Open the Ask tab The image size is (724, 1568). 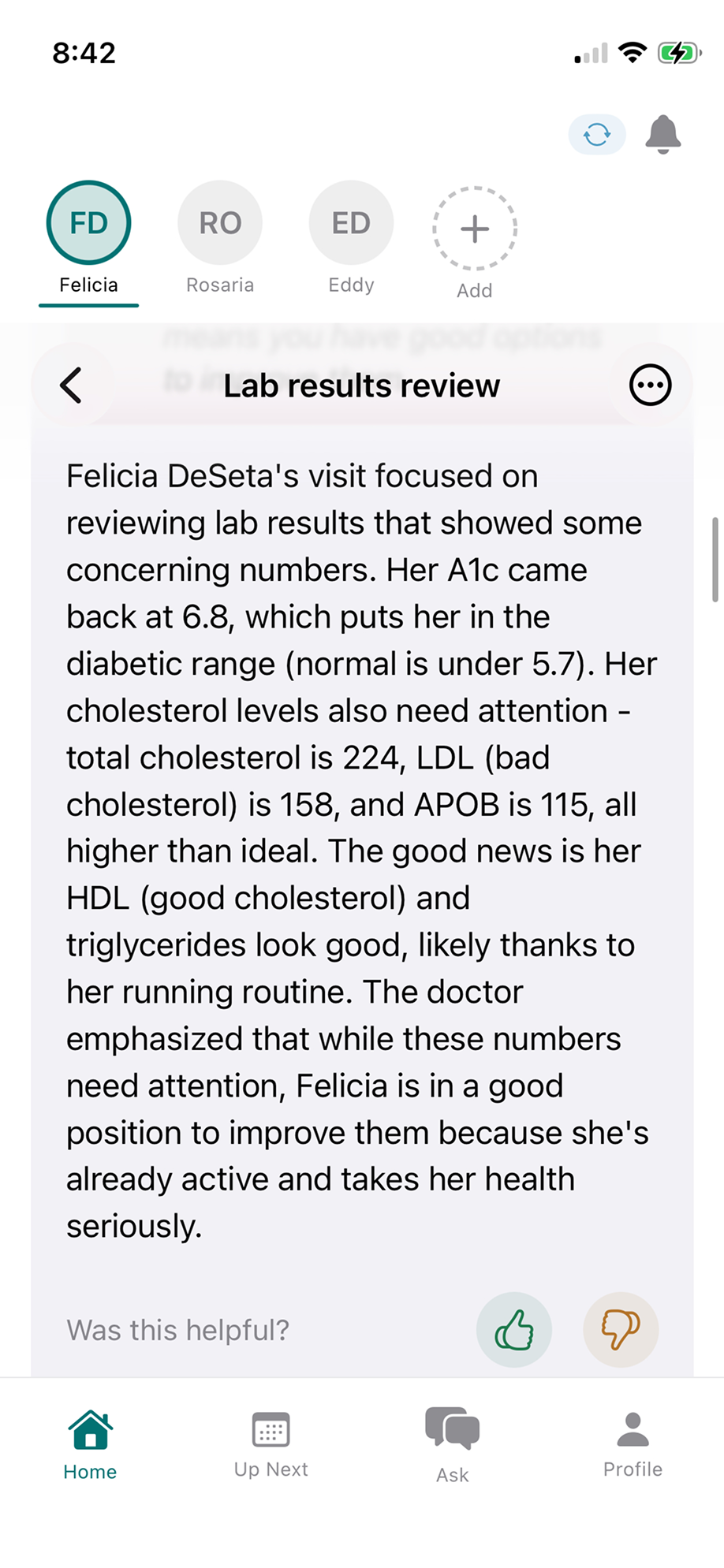tap(452, 1444)
